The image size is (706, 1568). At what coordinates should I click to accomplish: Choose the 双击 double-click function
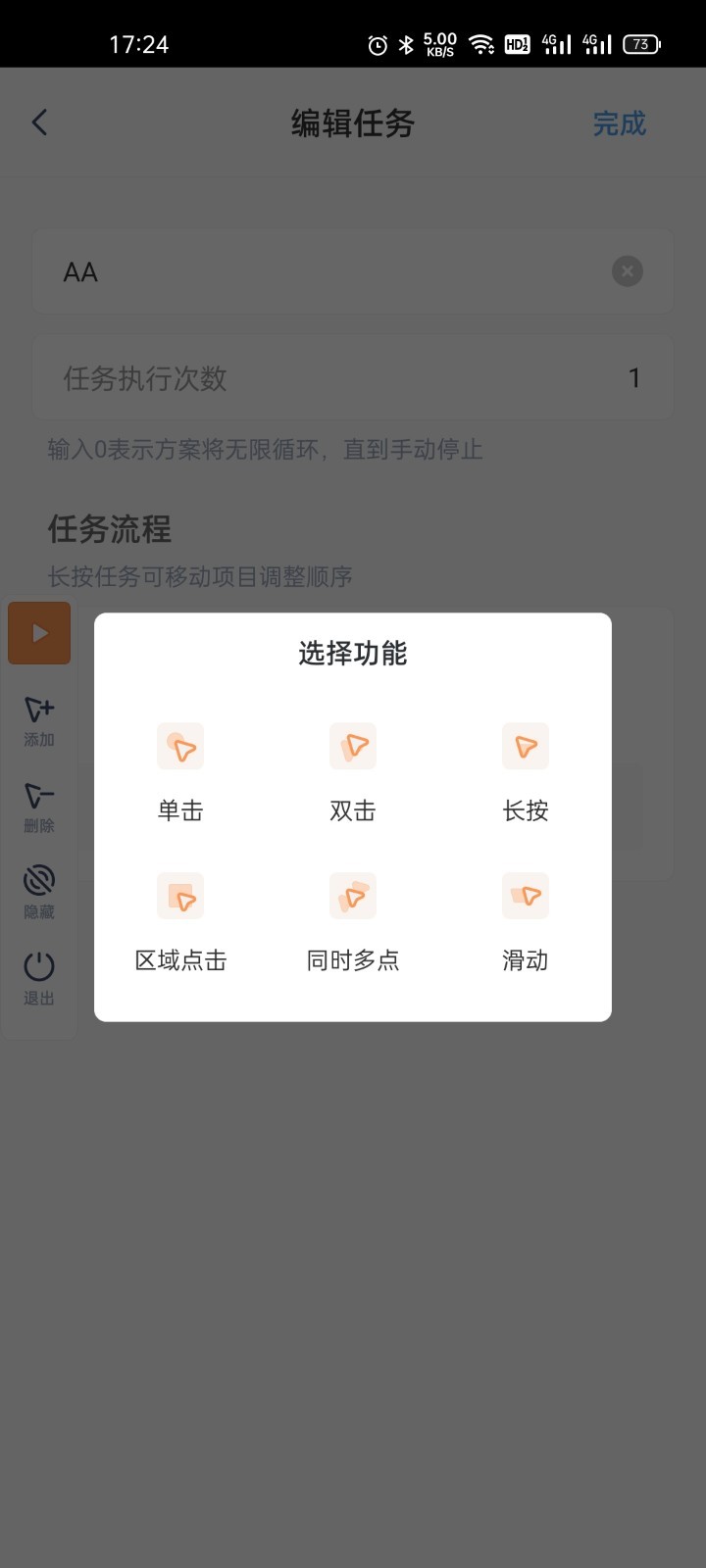(x=353, y=769)
